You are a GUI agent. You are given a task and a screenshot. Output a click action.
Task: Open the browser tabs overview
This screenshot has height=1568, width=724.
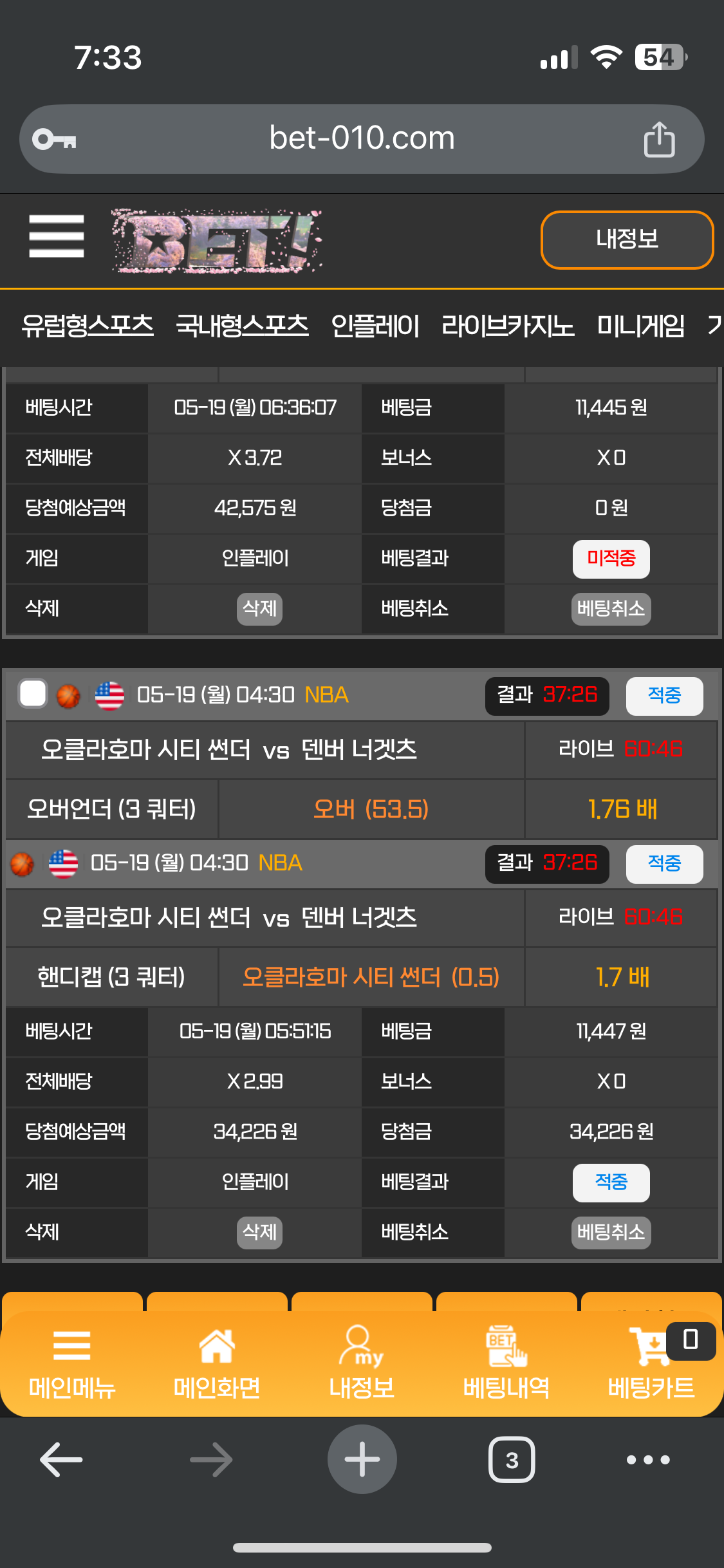tap(512, 1459)
